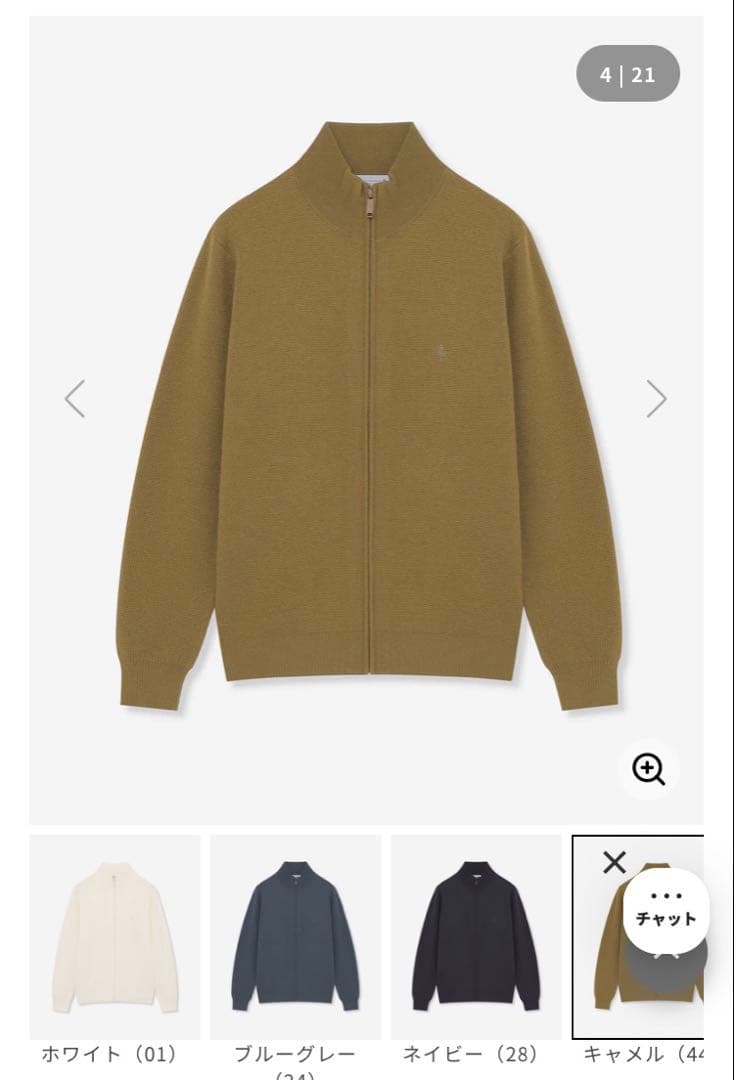Zoom into the product image

(x=648, y=768)
